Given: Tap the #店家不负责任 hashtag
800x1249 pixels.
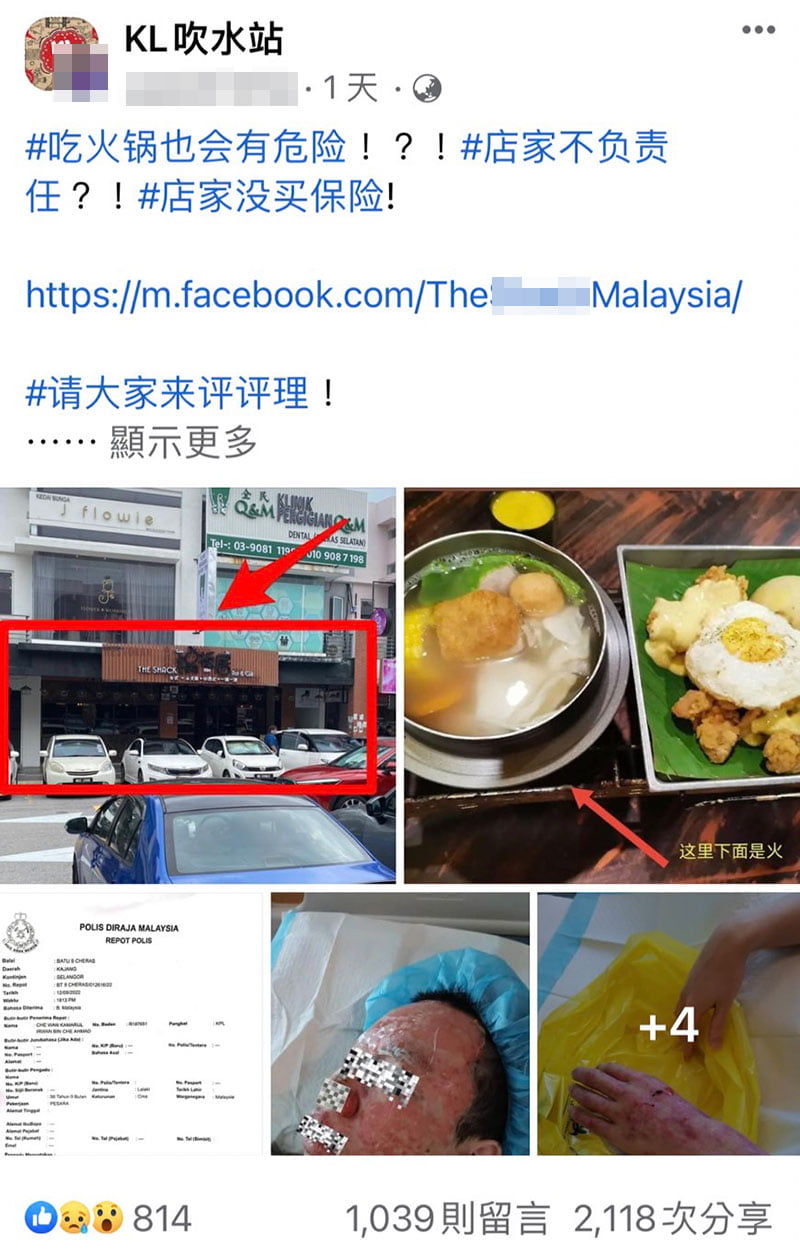Looking at the screenshot, I should [563, 147].
